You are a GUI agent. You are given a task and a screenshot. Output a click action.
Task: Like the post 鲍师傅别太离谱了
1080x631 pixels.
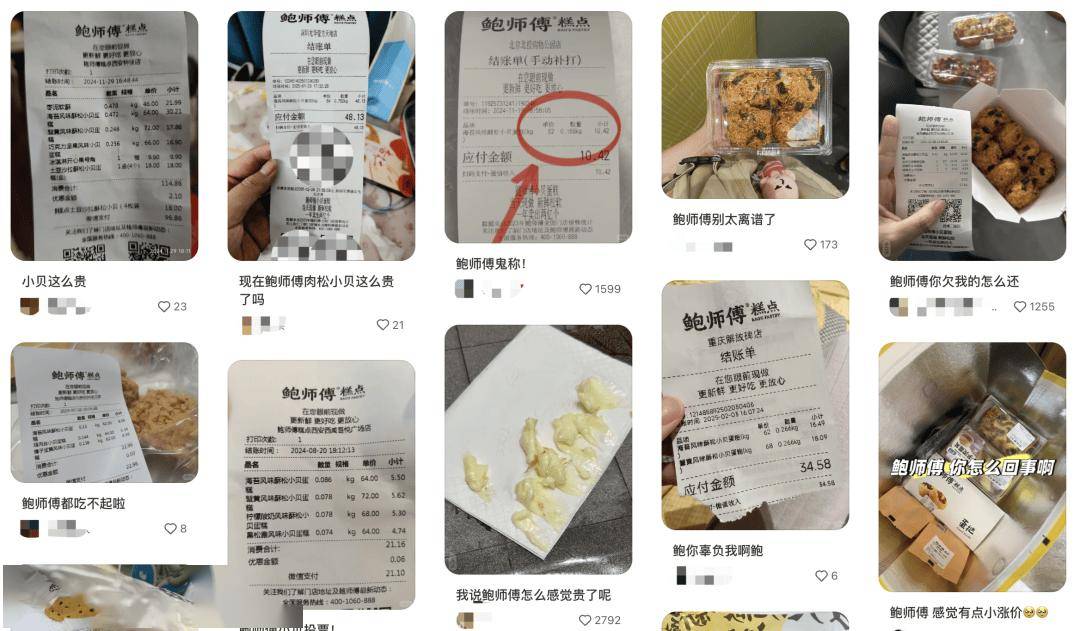[x=811, y=245]
